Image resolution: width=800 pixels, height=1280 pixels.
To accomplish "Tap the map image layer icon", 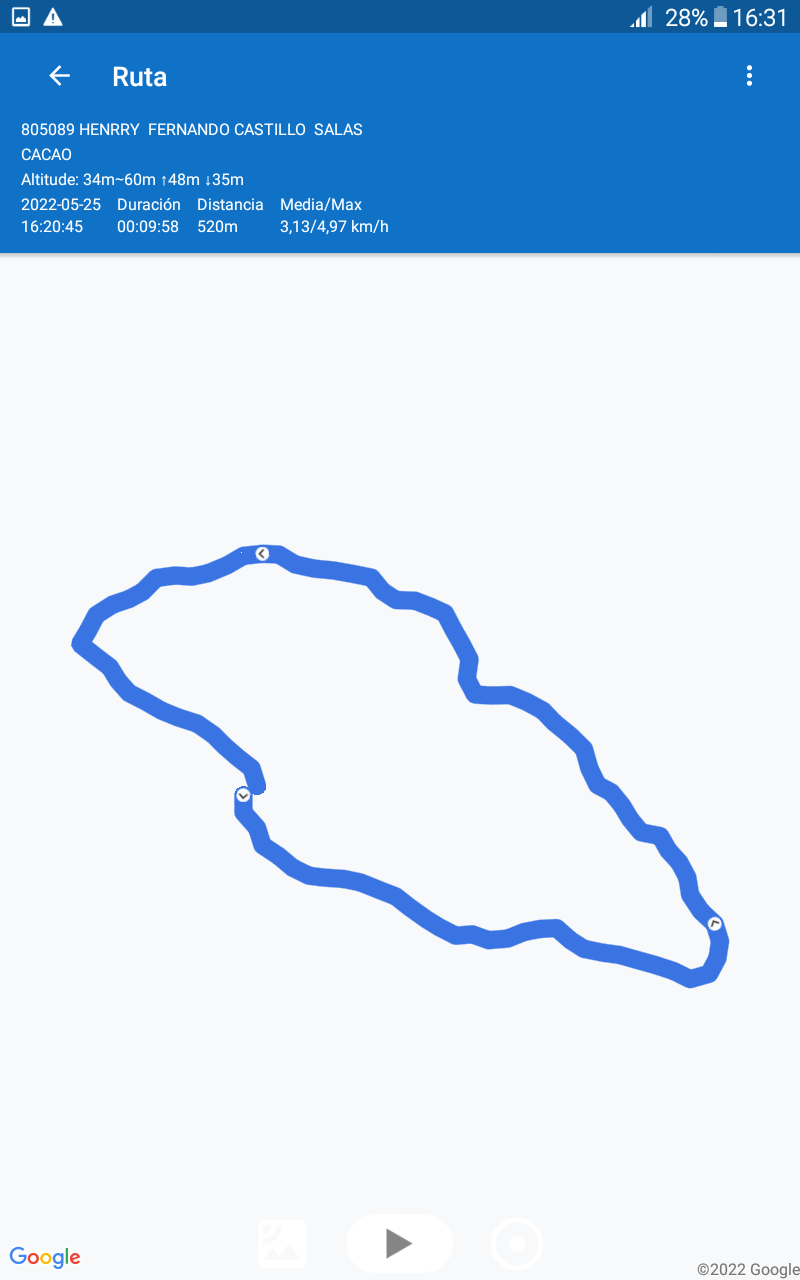I will click(282, 1244).
